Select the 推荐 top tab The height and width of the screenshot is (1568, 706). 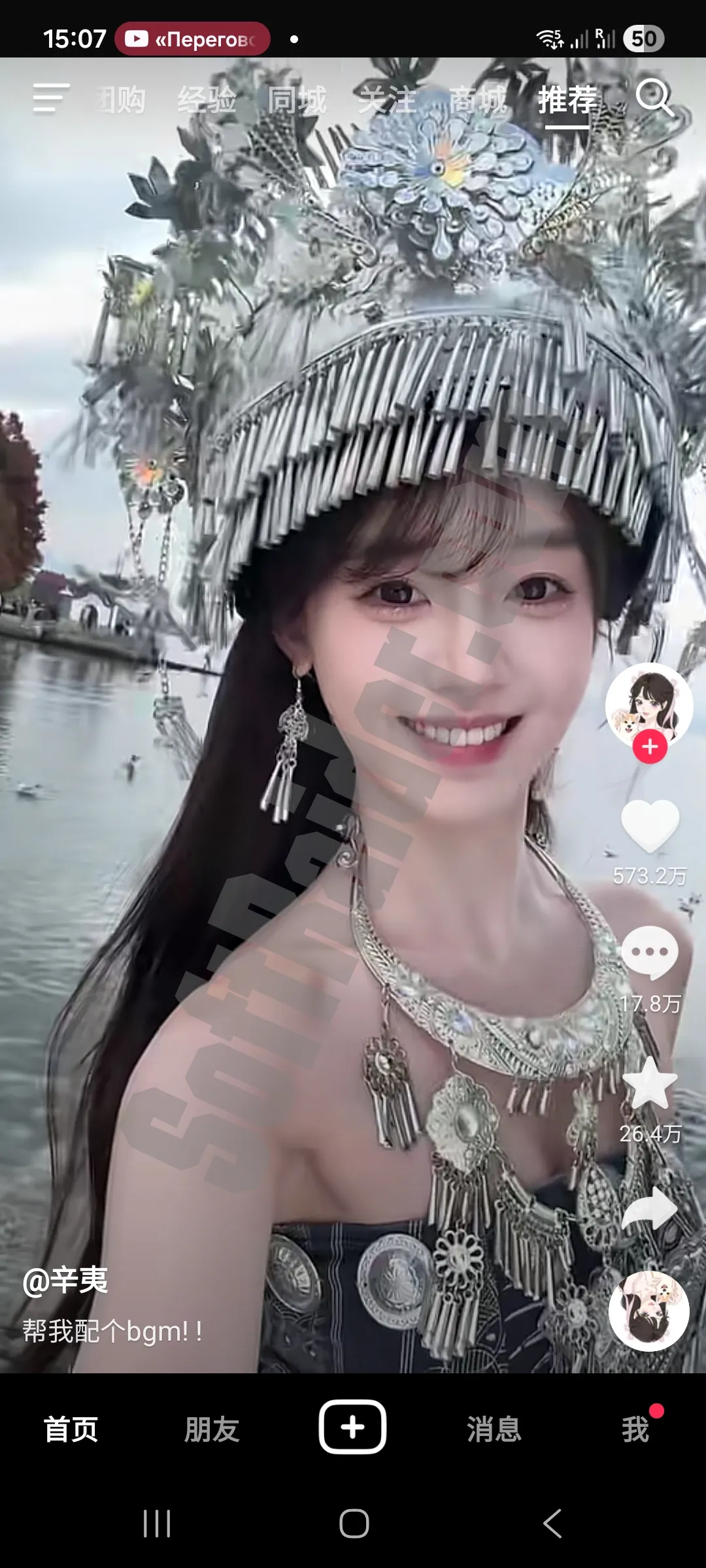(x=567, y=101)
